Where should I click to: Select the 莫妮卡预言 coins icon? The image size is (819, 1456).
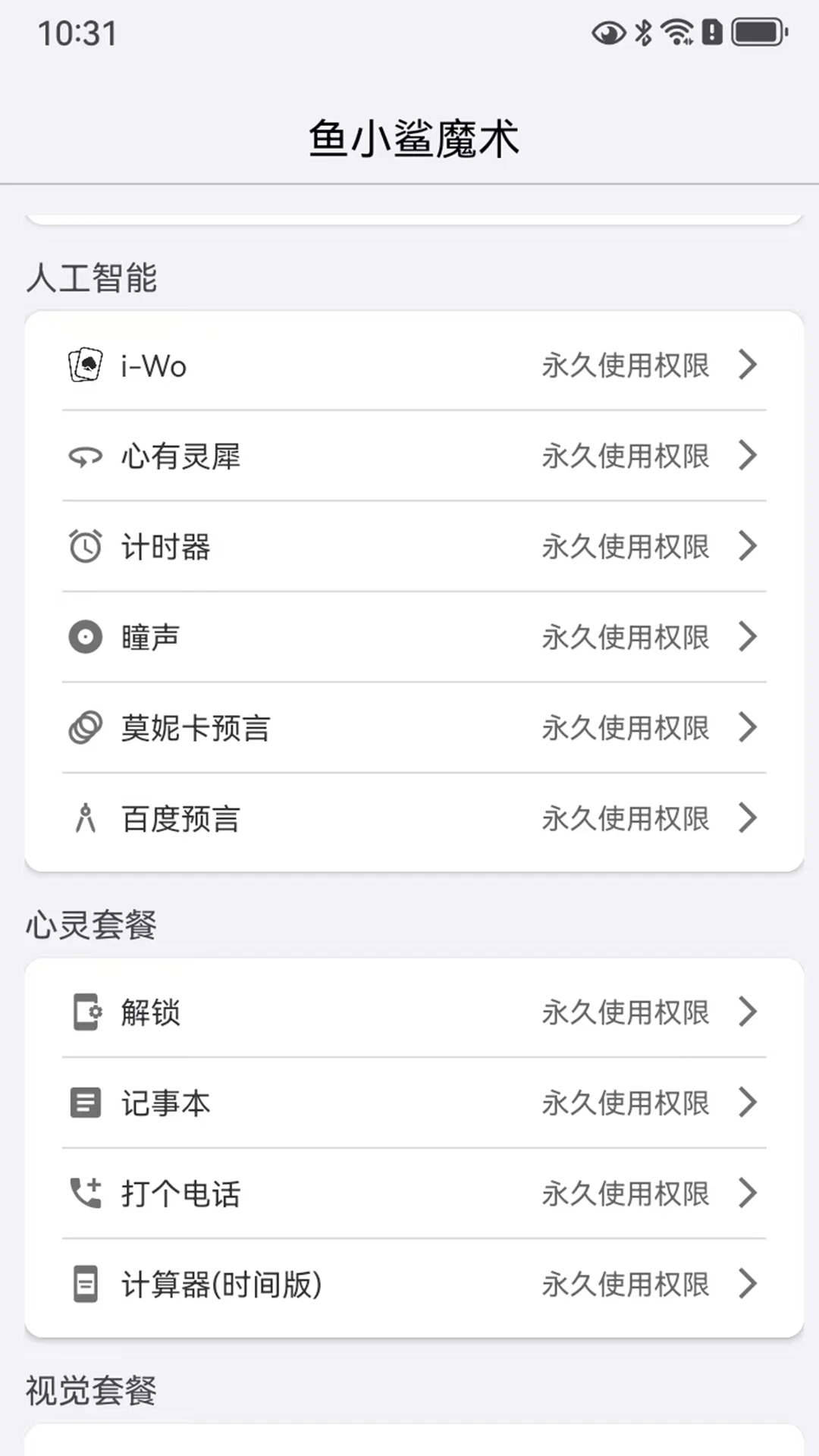point(85,728)
